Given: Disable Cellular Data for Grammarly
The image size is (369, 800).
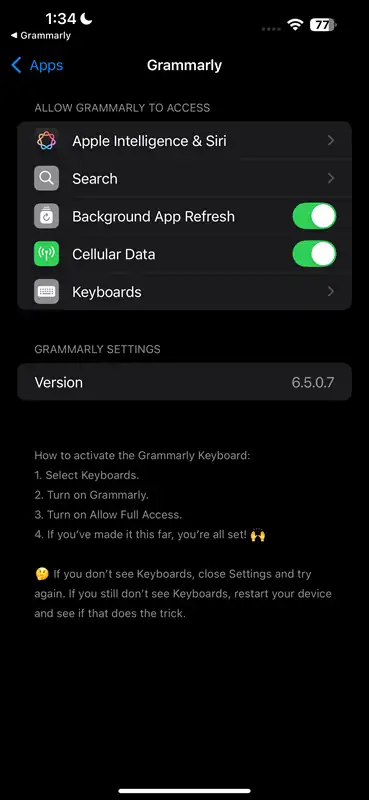Looking at the screenshot, I should (314, 254).
